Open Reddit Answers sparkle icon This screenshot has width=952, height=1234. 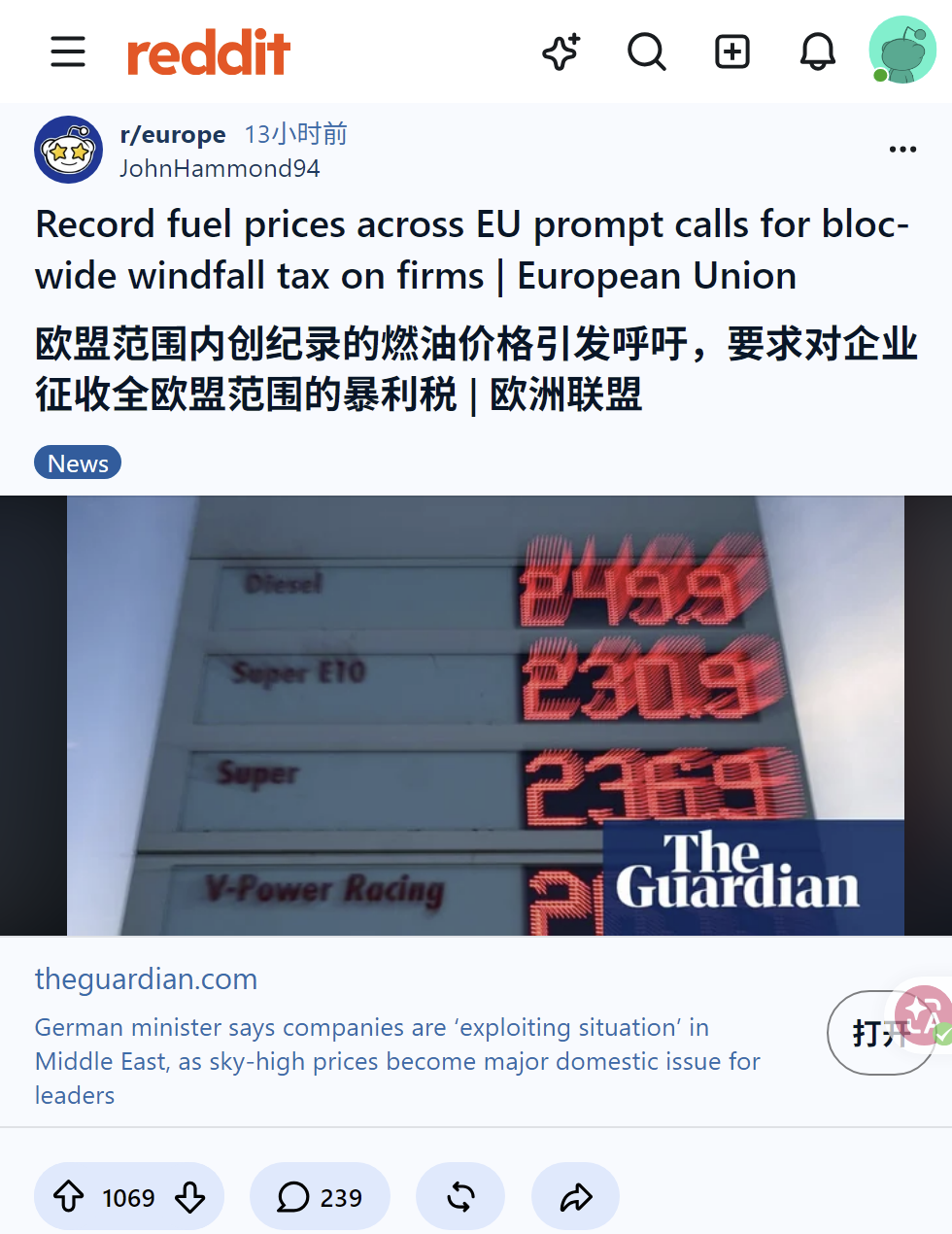(561, 51)
